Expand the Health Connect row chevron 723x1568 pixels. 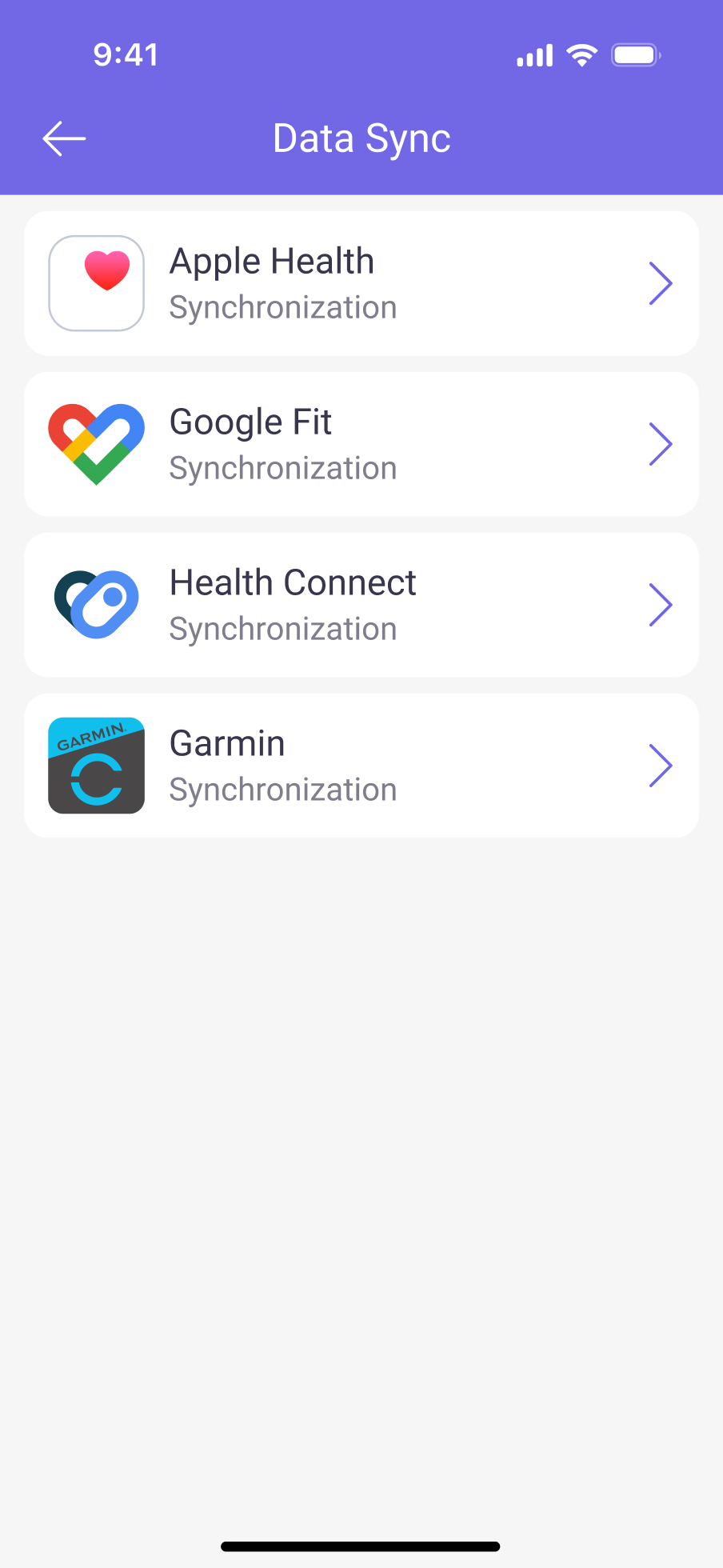[x=661, y=604]
